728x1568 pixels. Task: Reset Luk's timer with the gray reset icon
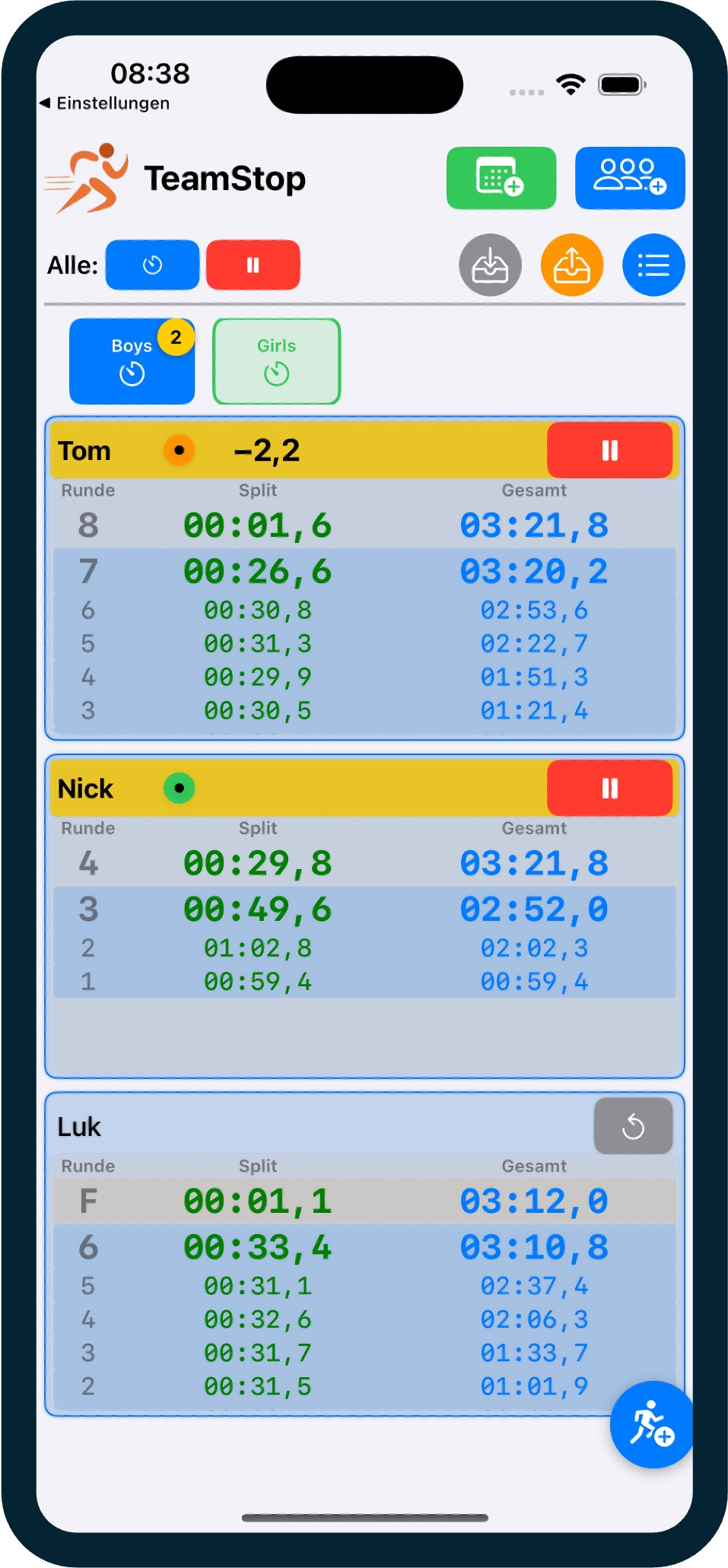(x=633, y=1126)
